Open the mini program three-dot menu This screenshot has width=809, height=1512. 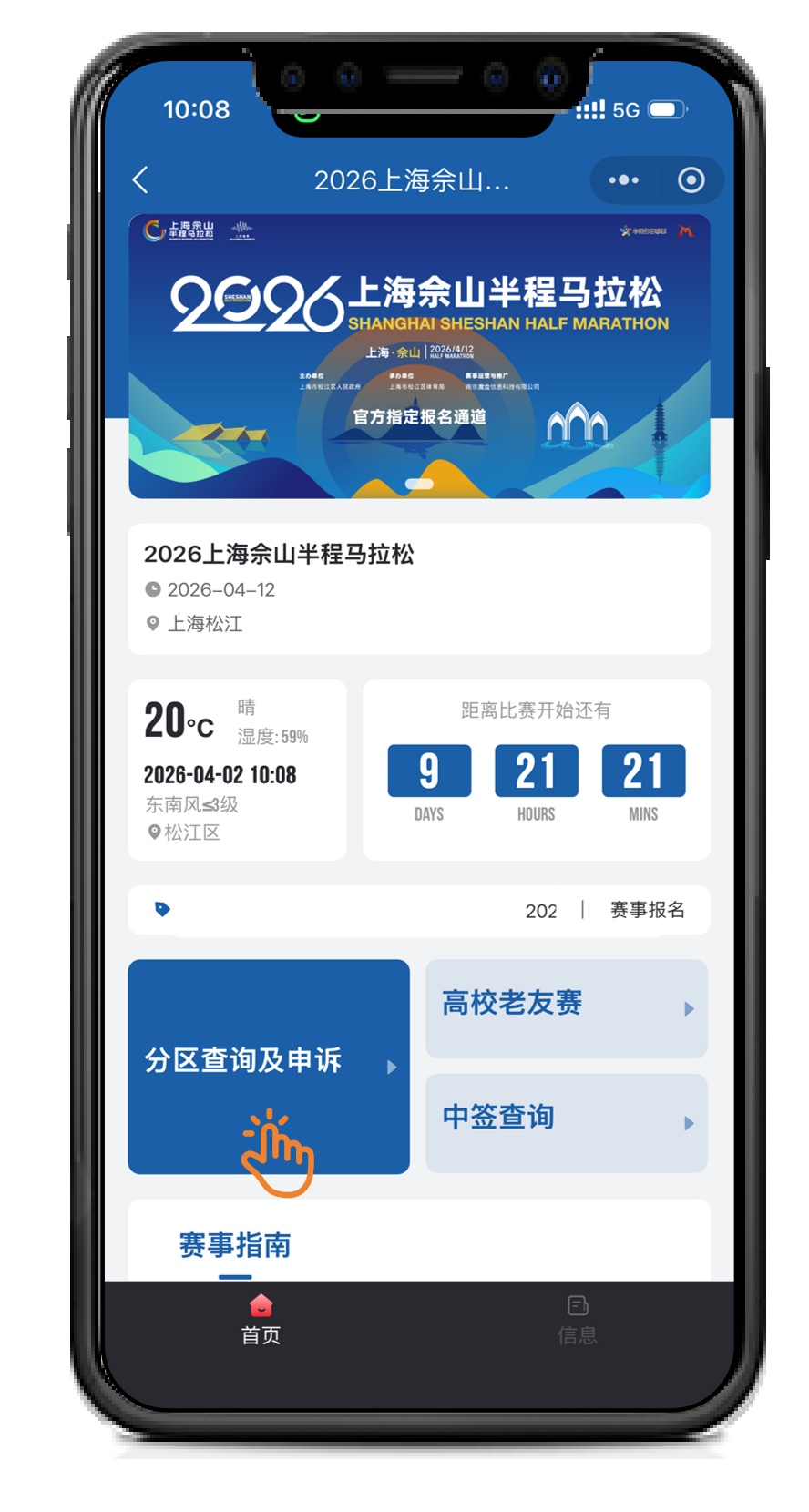click(x=623, y=180)
